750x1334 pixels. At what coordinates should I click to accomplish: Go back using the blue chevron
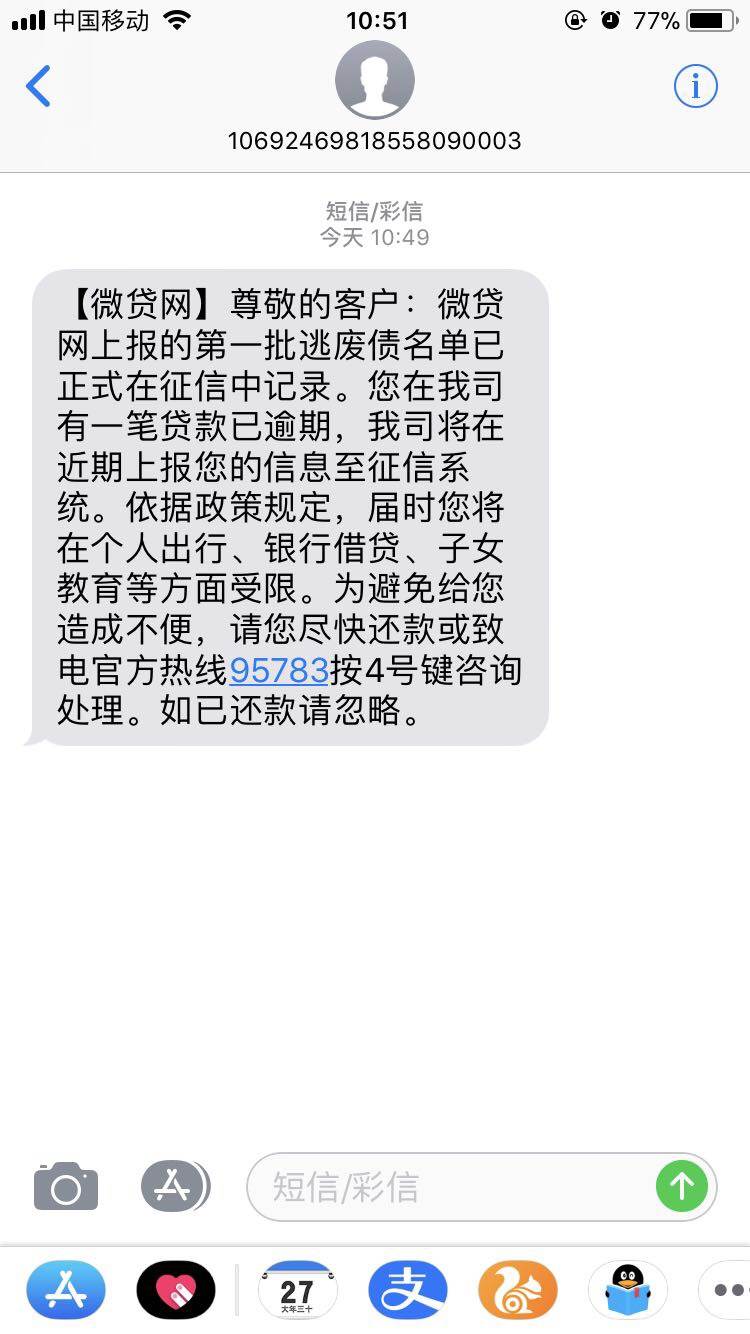(x=38, y=86)
